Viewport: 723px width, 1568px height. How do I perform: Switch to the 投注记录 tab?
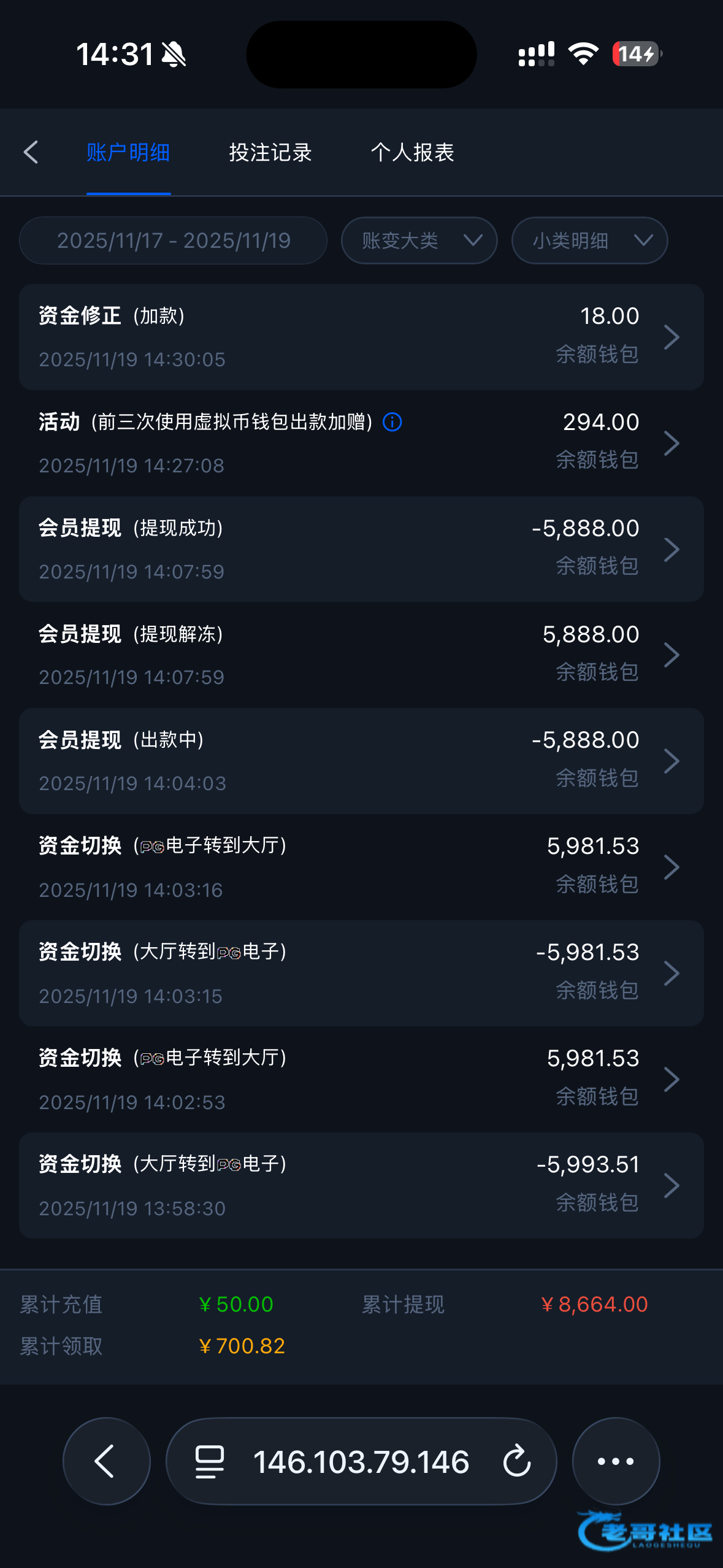270,152
